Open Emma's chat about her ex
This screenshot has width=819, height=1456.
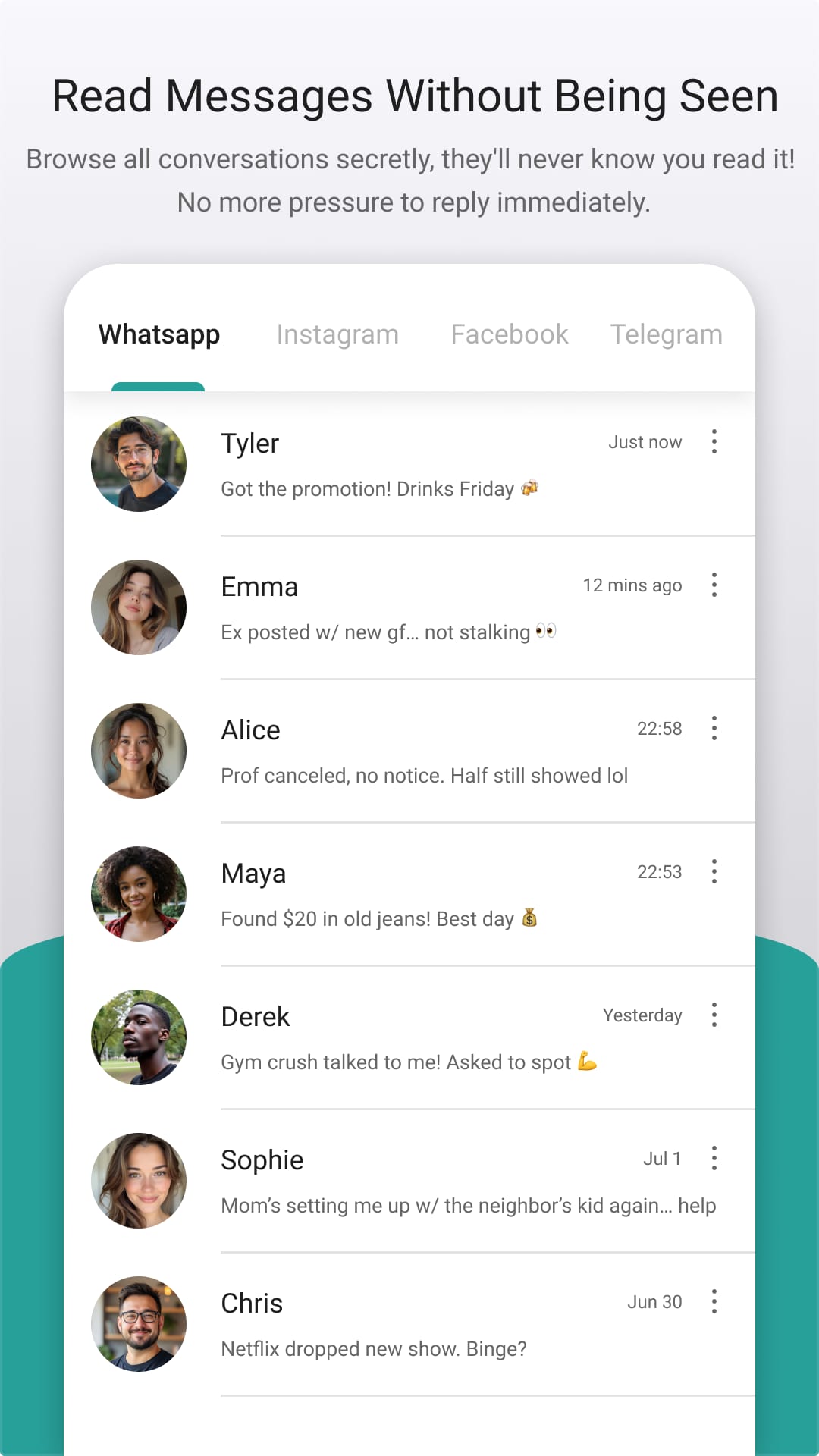pos(387,632)
